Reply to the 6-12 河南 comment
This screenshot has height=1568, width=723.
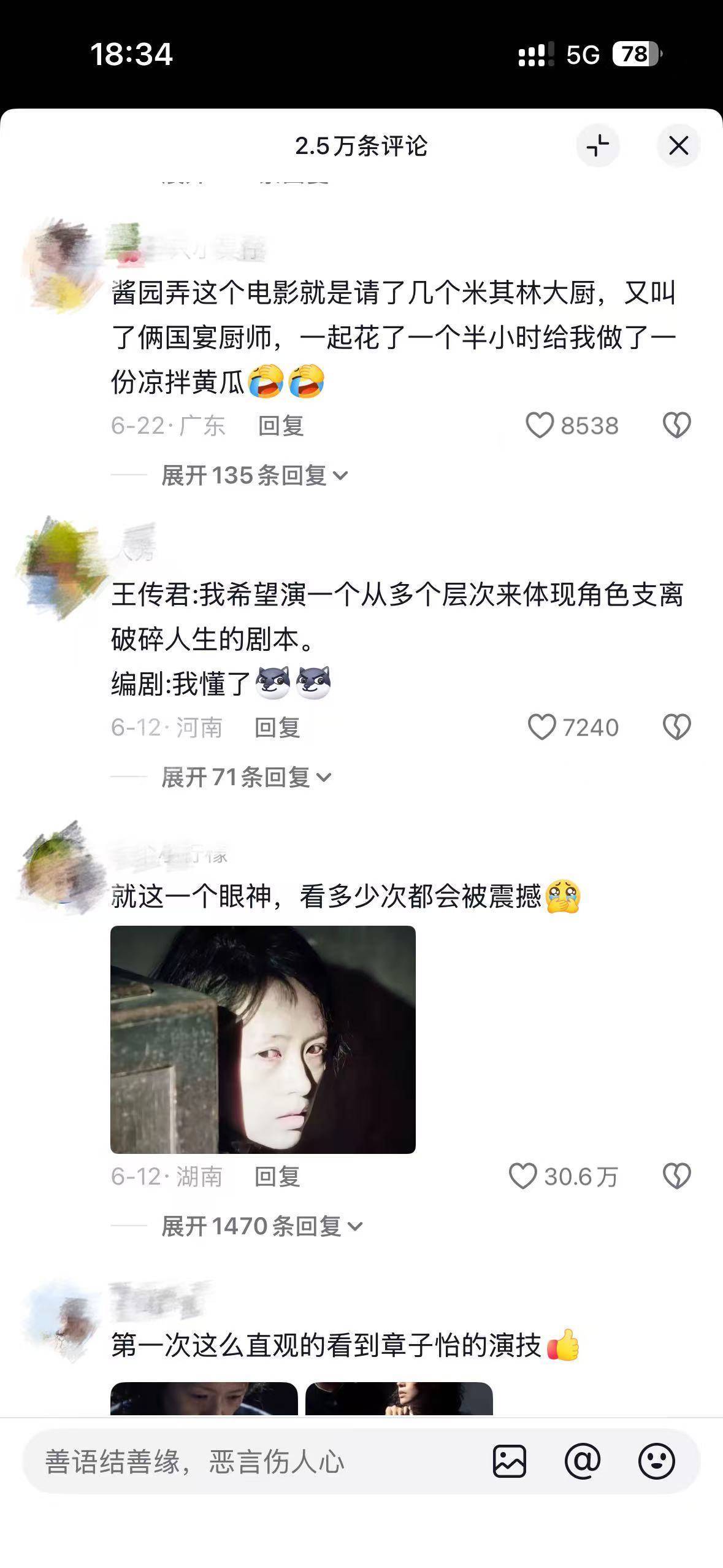pyautogui.click(x=277, y=728)
